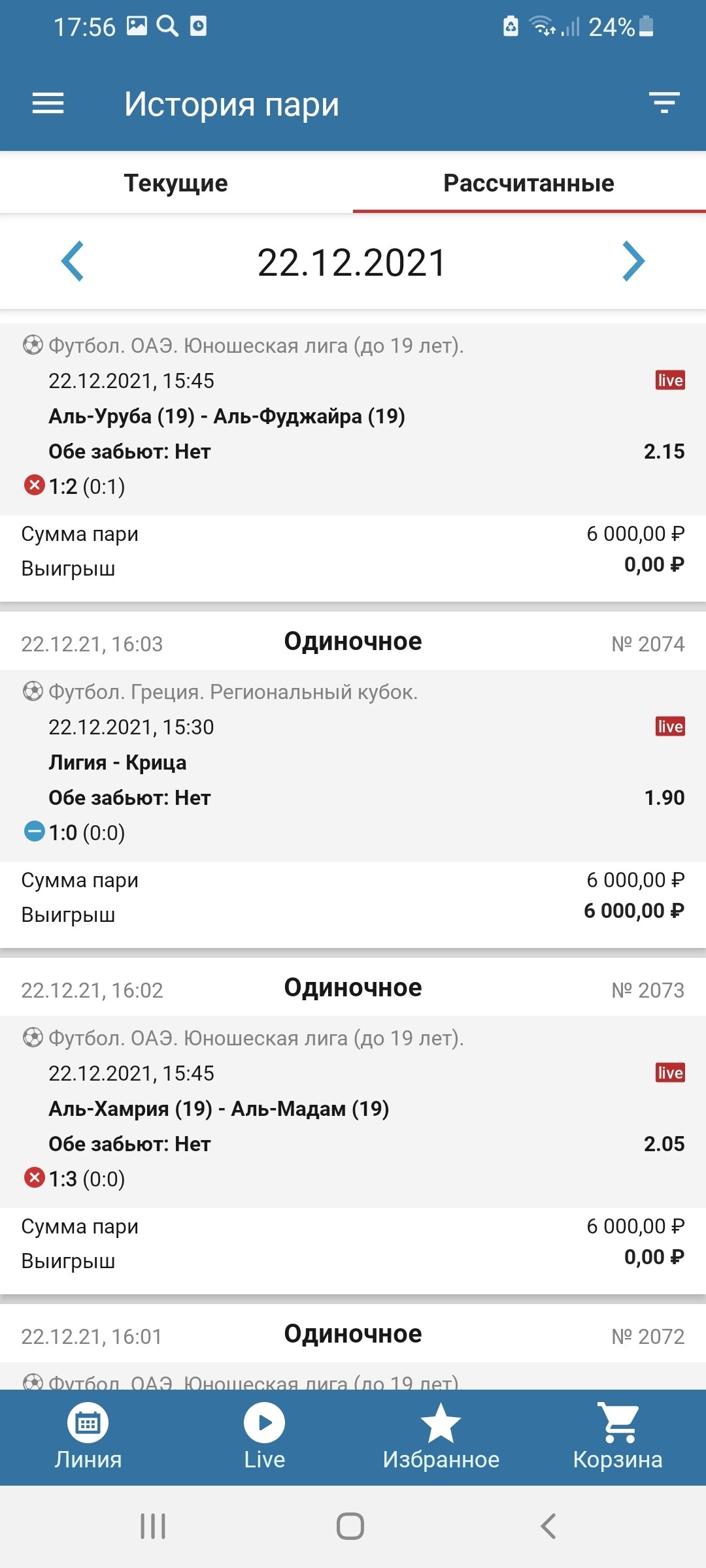Open the 22.12.2021 date picker
Screen dimensions: 706x1568
352,263
